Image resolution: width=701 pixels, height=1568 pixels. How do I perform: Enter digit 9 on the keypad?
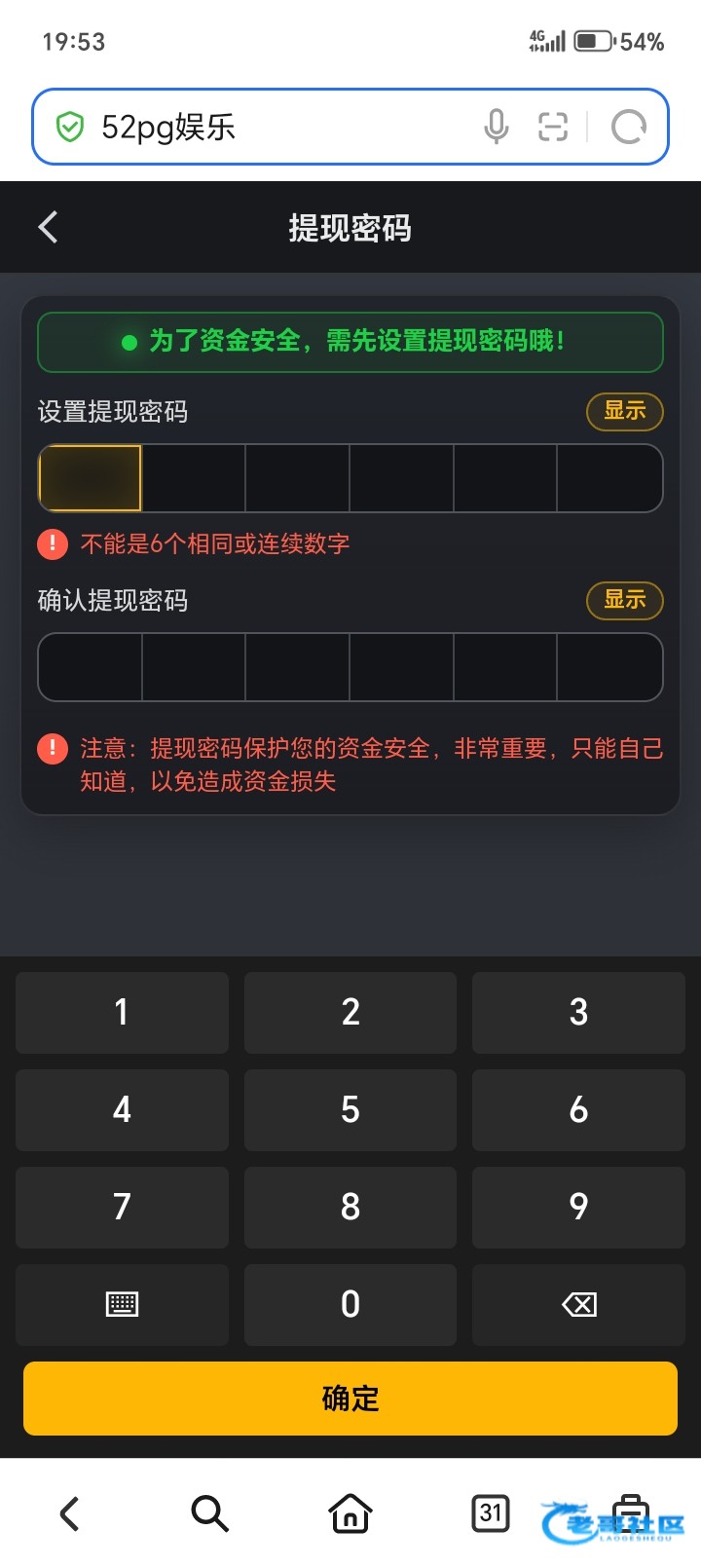click(578, 1207)
